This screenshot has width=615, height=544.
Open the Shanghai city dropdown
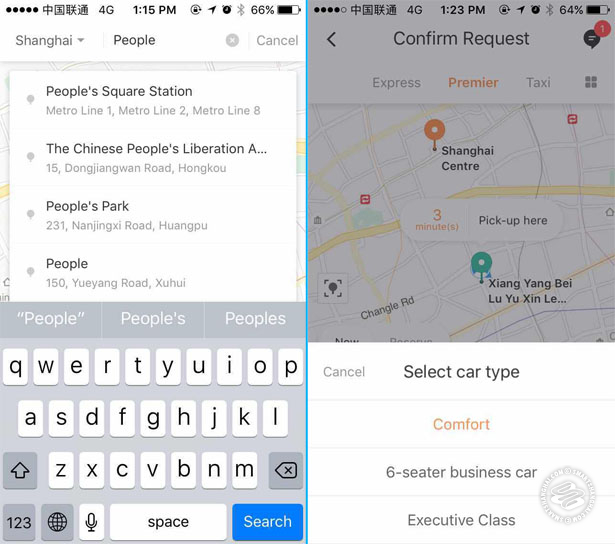tap(49, 41)
